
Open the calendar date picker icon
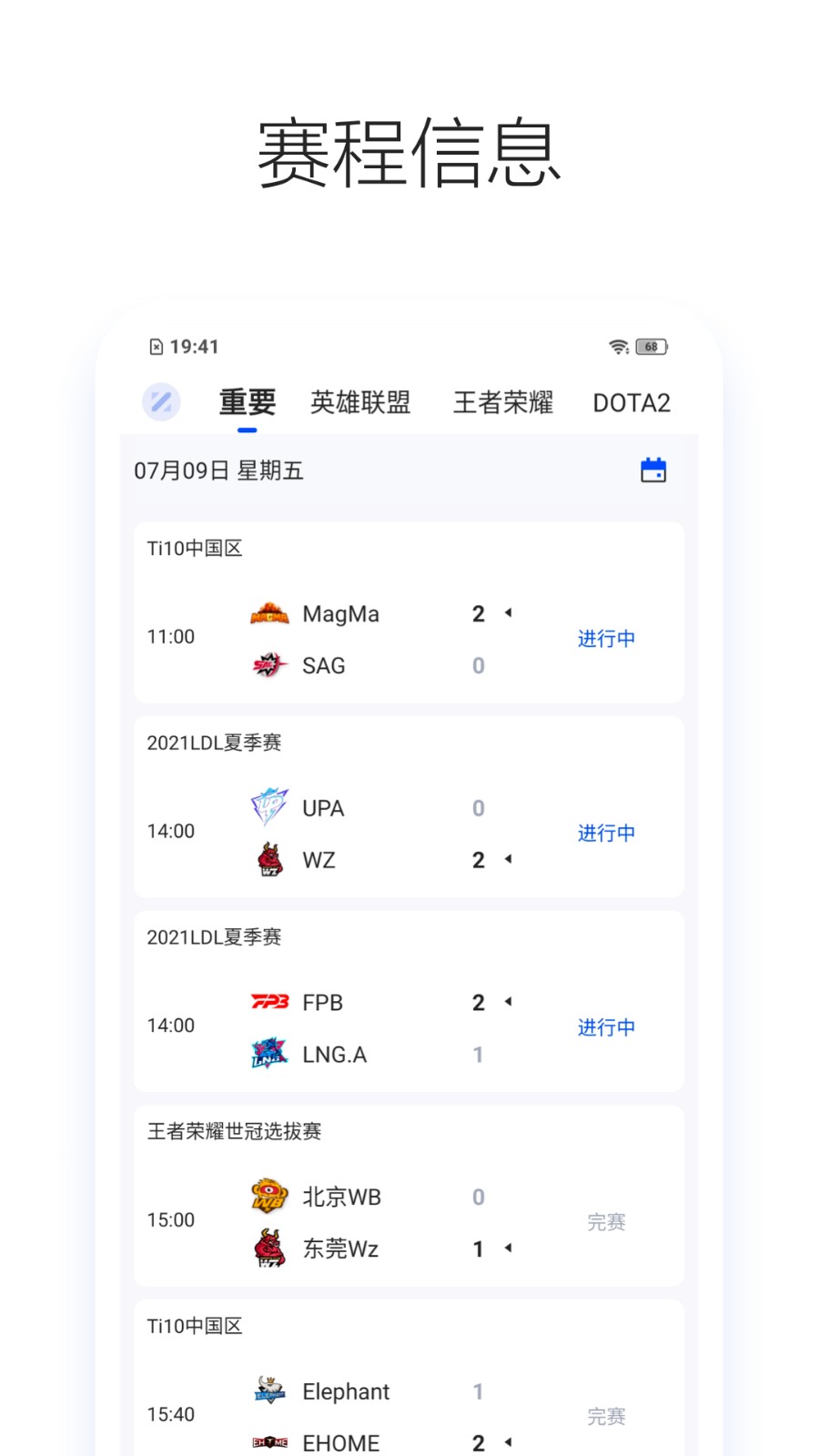[x=652, y=470]
